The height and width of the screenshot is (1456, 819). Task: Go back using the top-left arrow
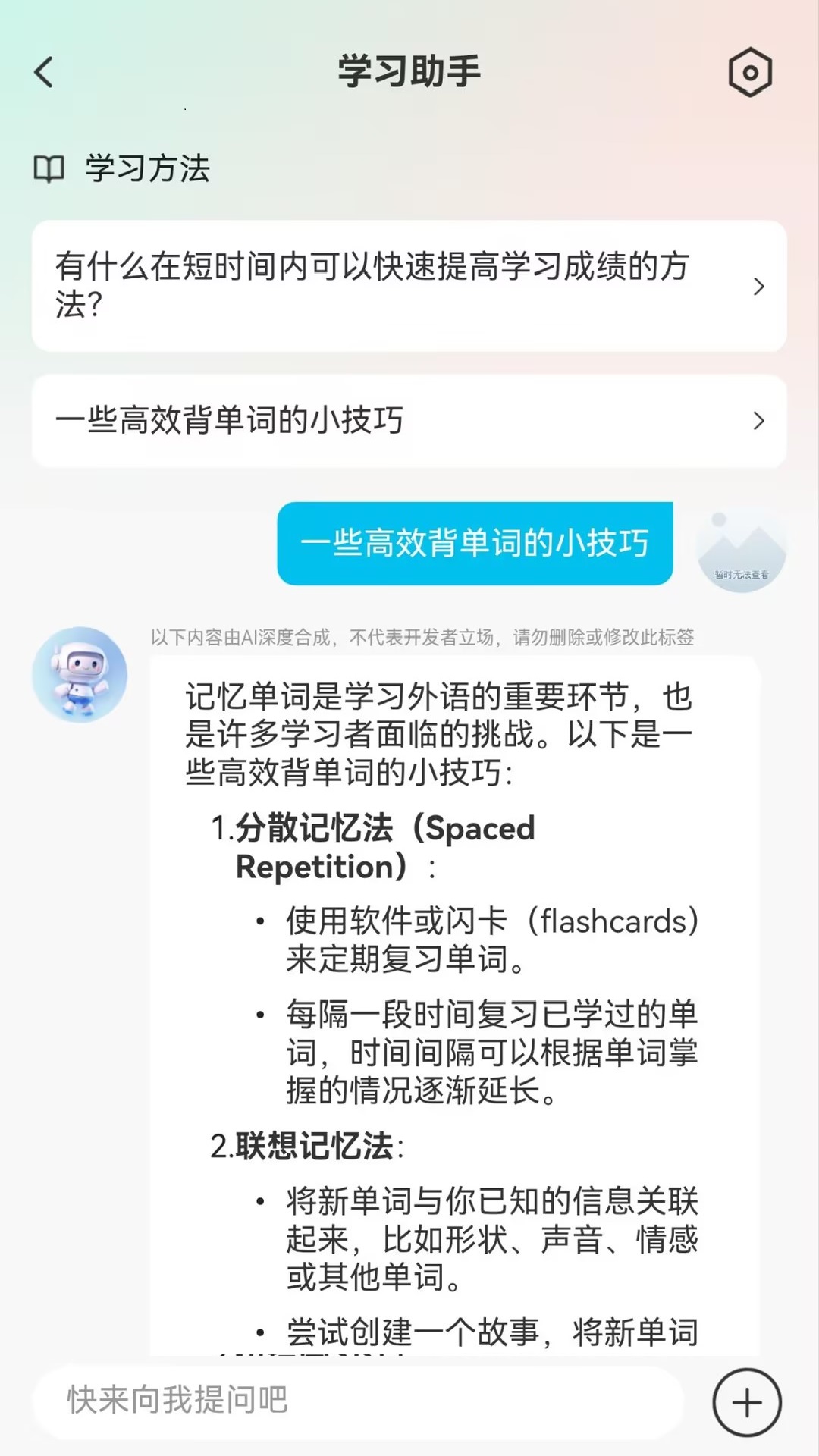click(x=44, y=73)
